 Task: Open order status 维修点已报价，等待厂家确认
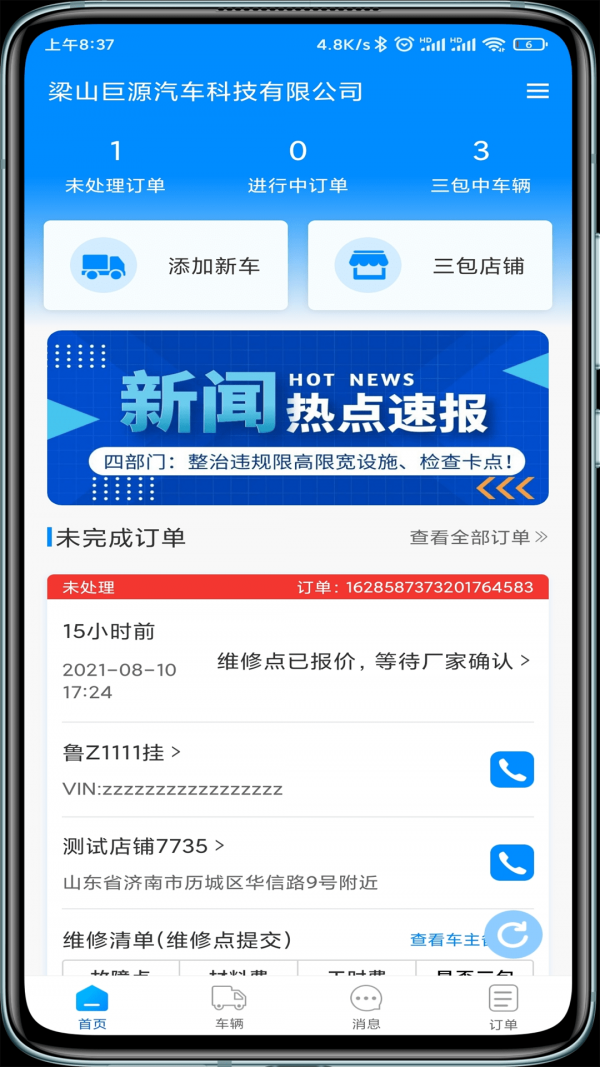(373, 661)
